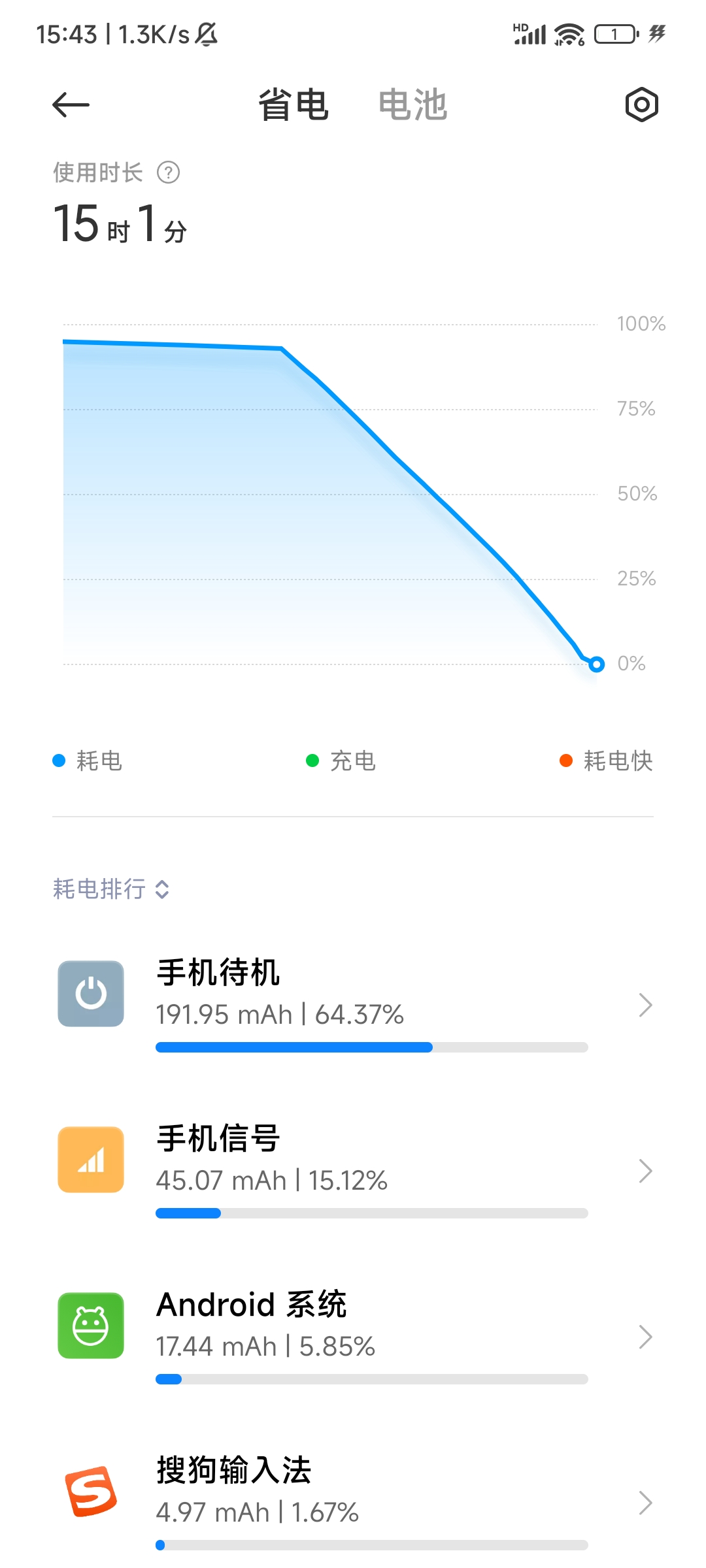Open battery settings gear icon

641,105
